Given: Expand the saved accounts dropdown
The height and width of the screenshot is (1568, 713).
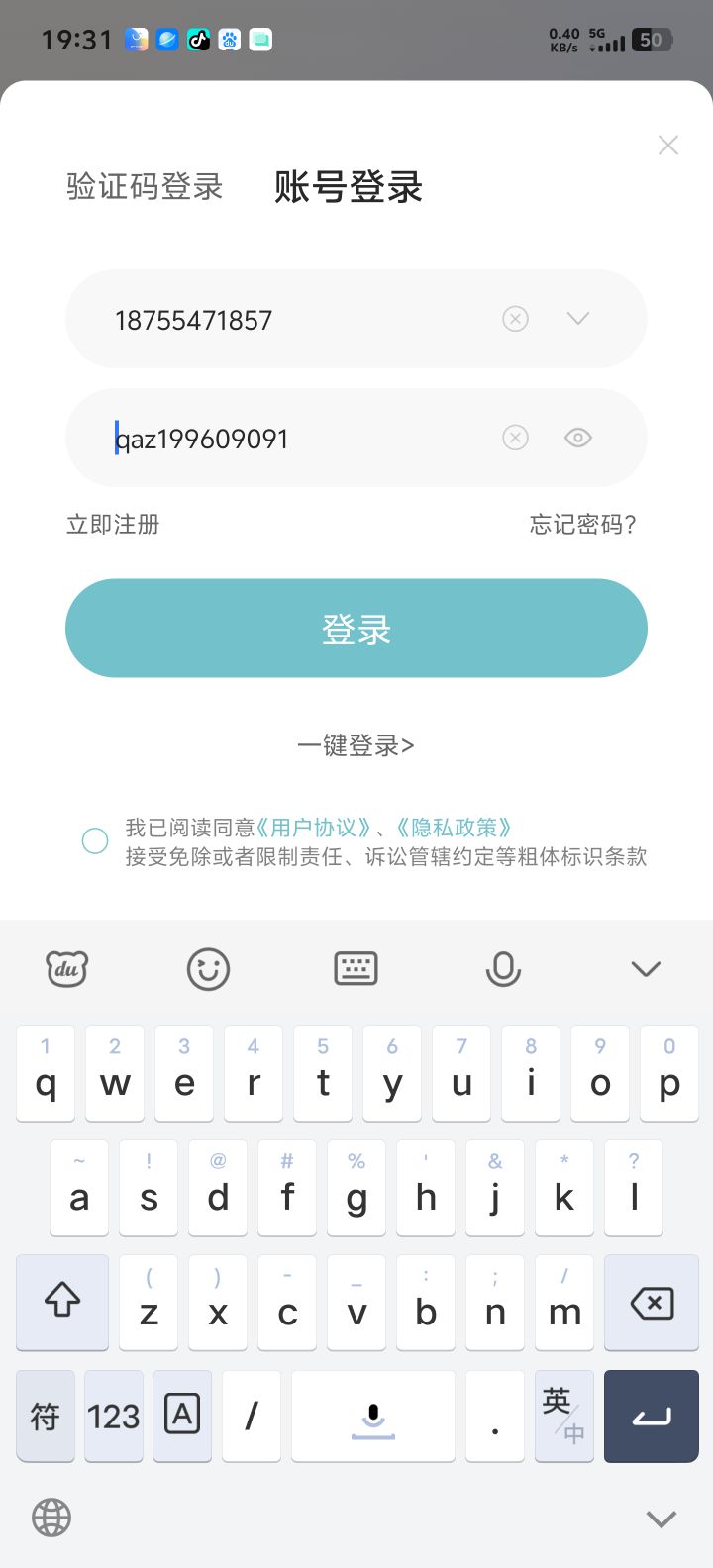Looking at the screenshot, I should (578, 319).
